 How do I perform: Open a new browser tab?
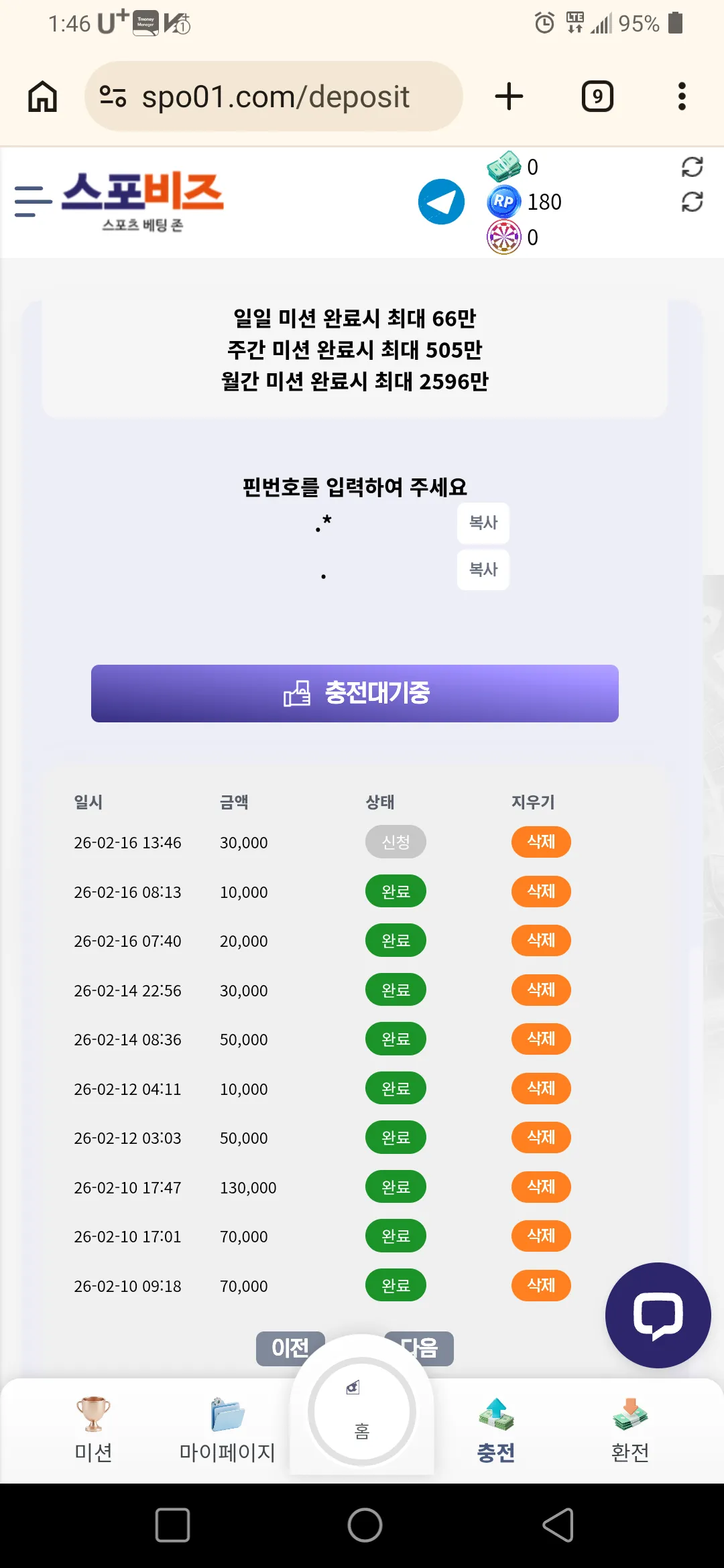point(509,96)
